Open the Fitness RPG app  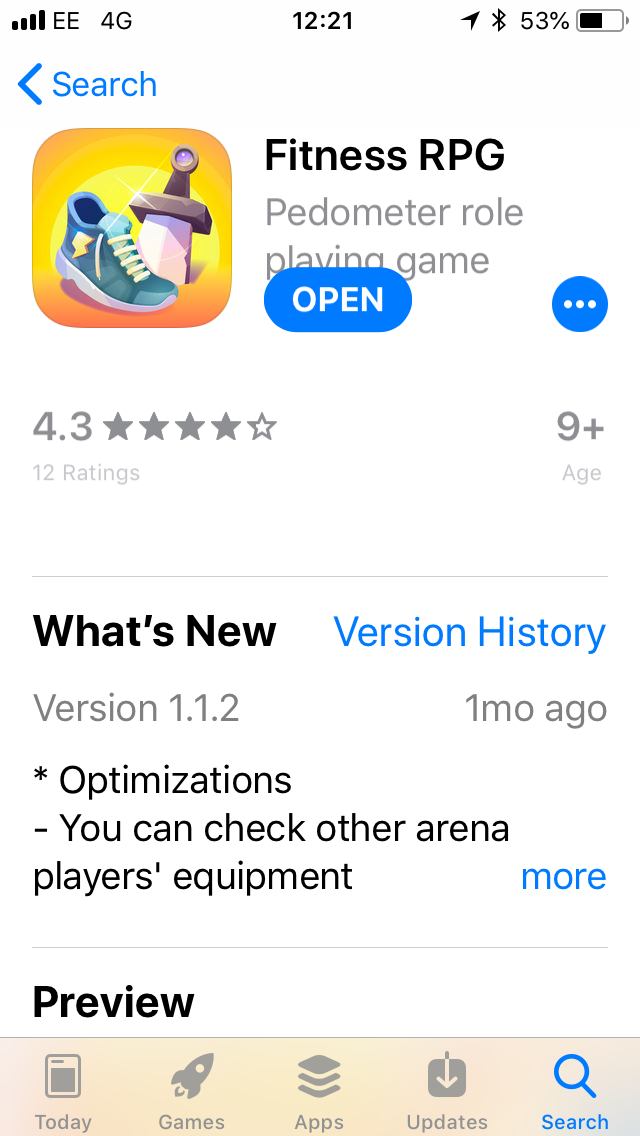point(338,300)
